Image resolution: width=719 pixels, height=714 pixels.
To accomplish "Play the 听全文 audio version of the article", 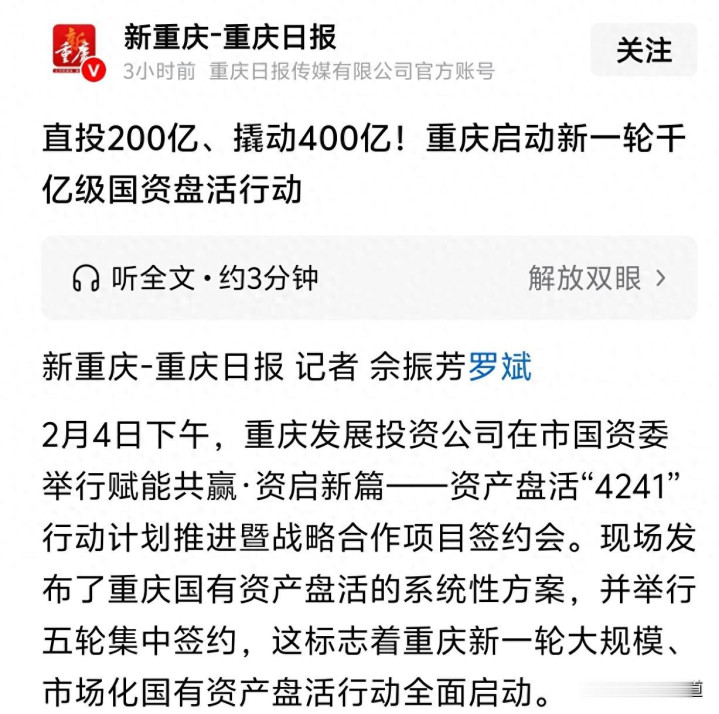I will pyautogui.click(x=195, y=278).
